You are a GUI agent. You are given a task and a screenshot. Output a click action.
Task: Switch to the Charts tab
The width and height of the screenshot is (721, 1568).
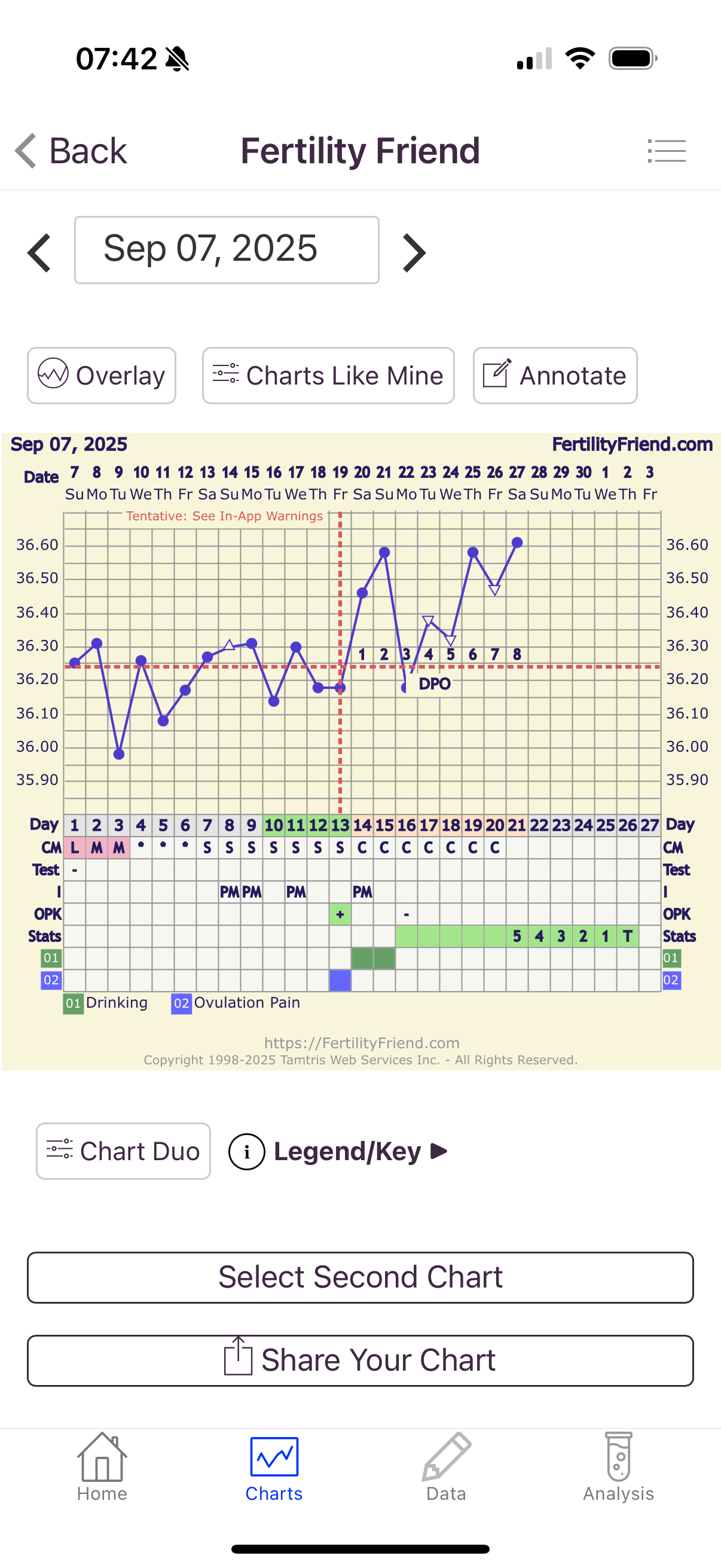[x=274, y=1467]
